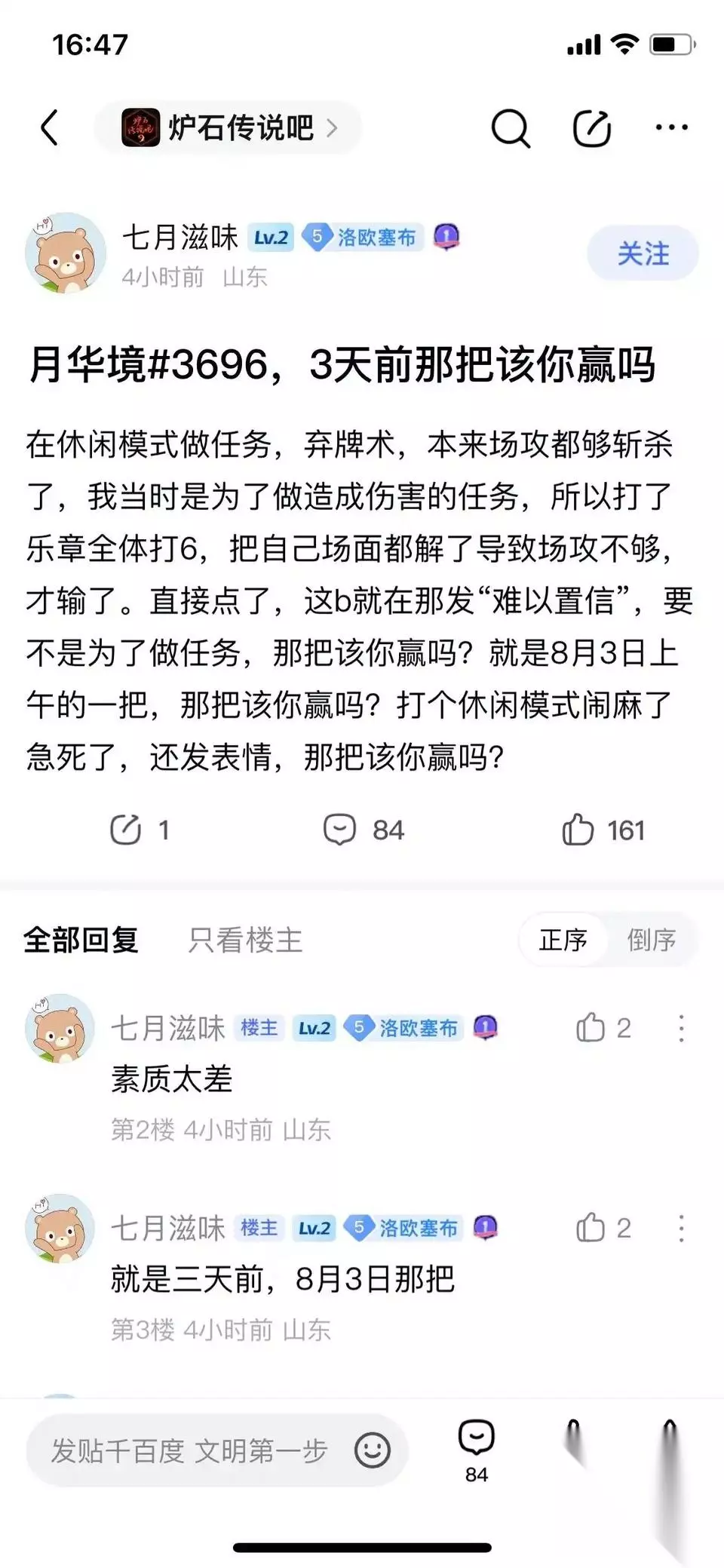This screenshot has height=1568, width=724.
Task: Switch to 只看楼主 filter
Action: coord(245,940)
